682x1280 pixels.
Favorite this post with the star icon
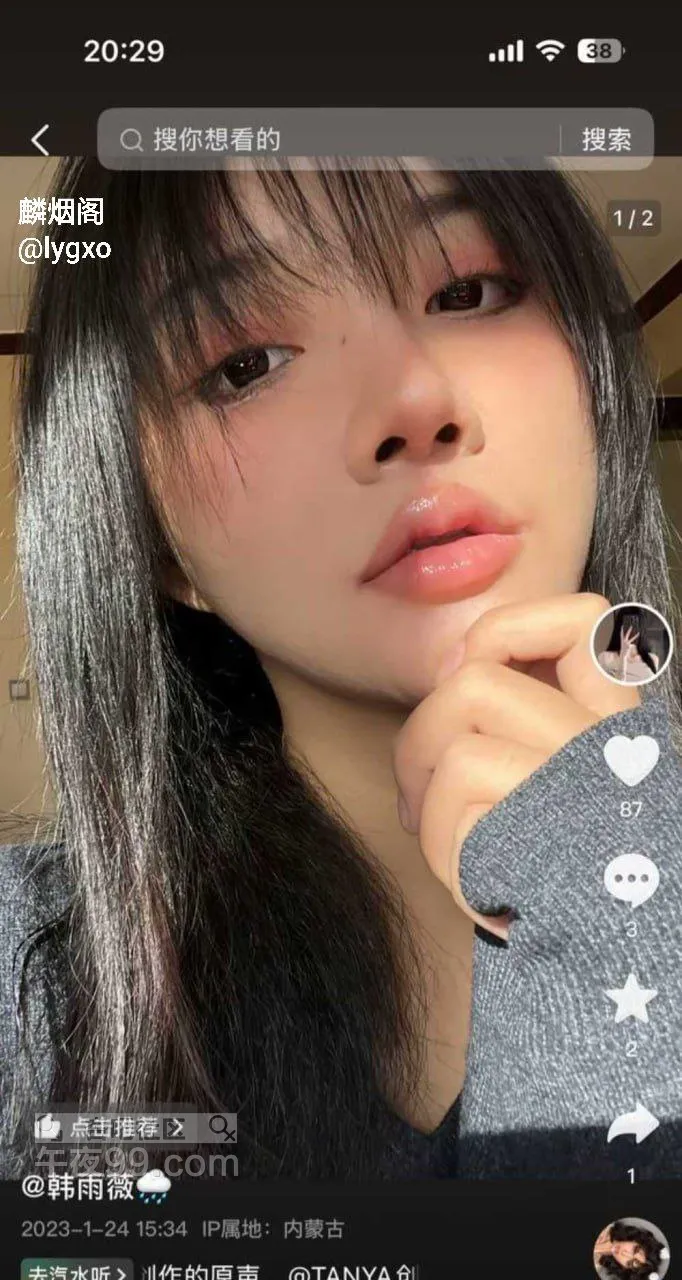(x=631, y=1000)
